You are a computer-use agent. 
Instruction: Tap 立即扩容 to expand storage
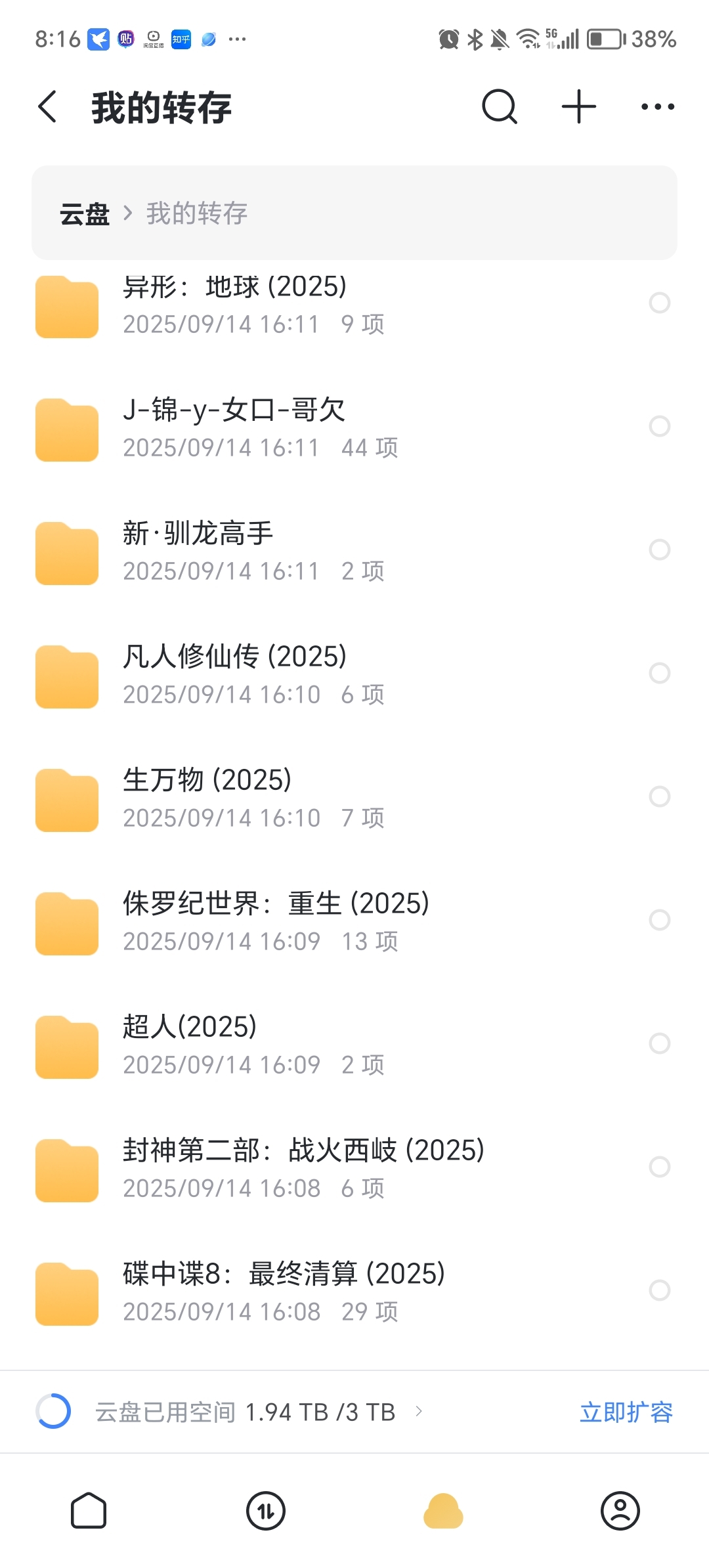(626, 1412)
